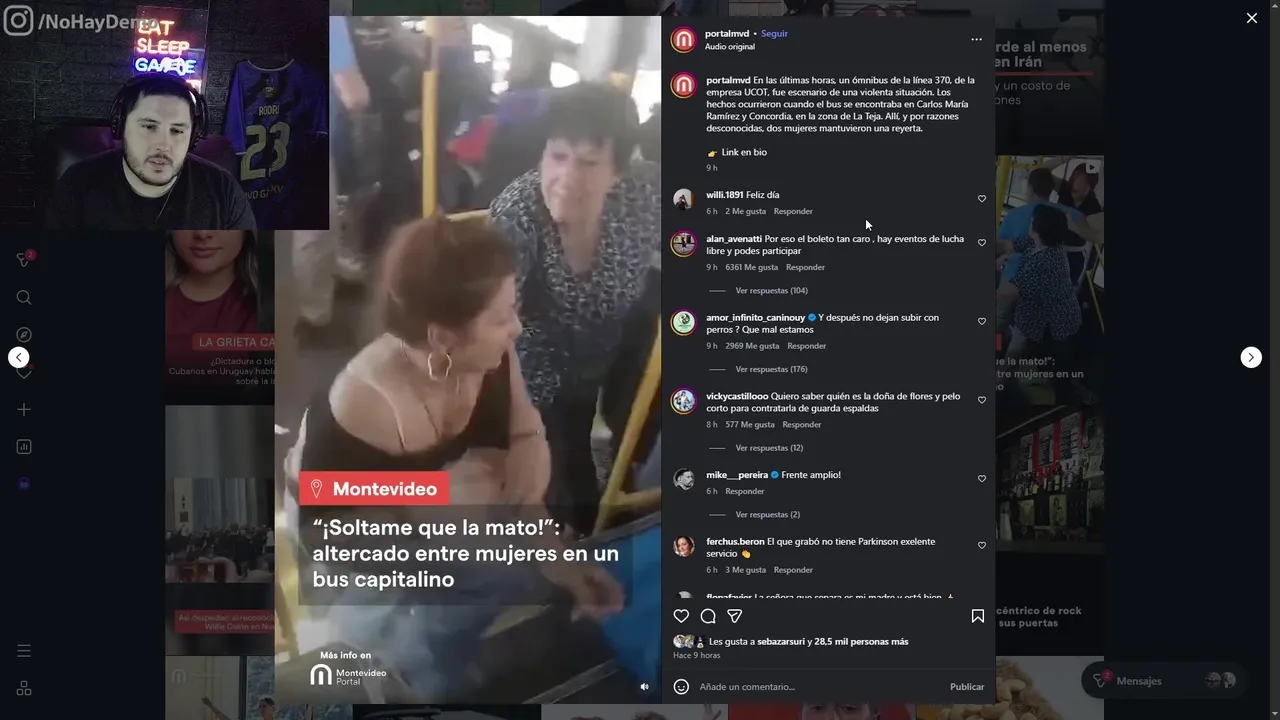Share the post via paper plane icon
Viewport: 1280px width, 720px height.
[x=735, y=616]
